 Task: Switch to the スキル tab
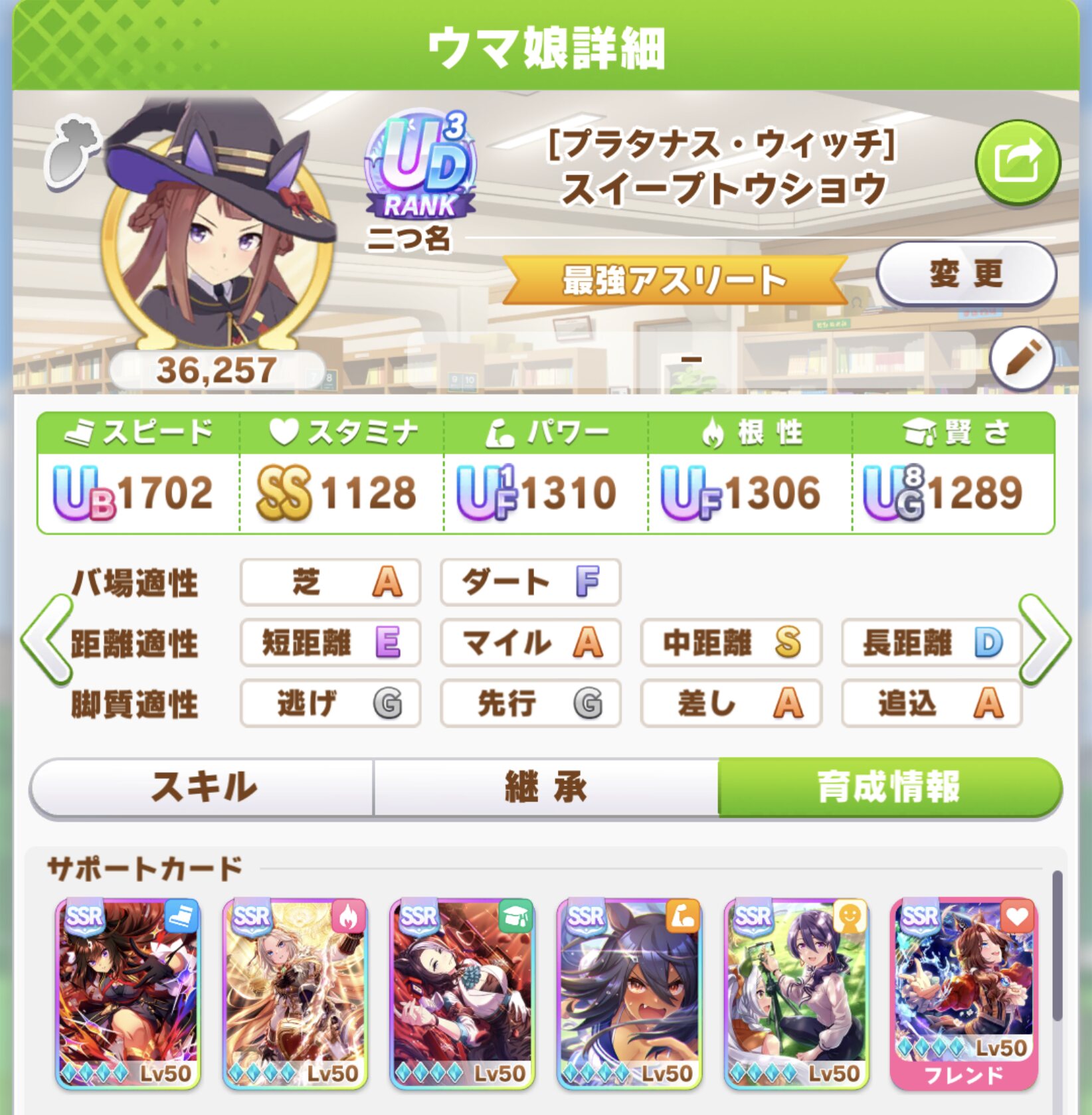(x=203, y=788)
